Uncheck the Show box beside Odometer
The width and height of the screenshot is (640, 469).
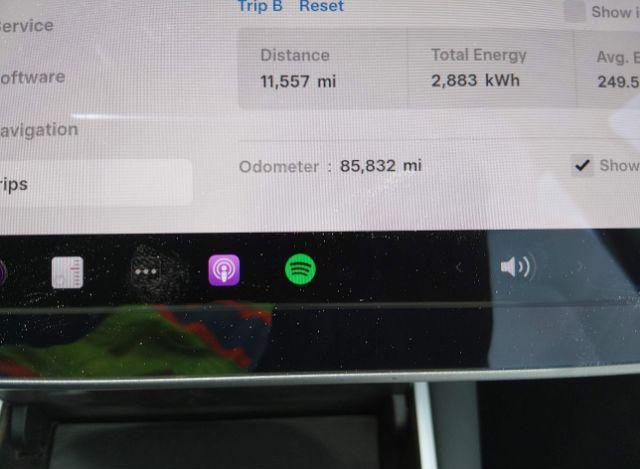coord(582,166)
